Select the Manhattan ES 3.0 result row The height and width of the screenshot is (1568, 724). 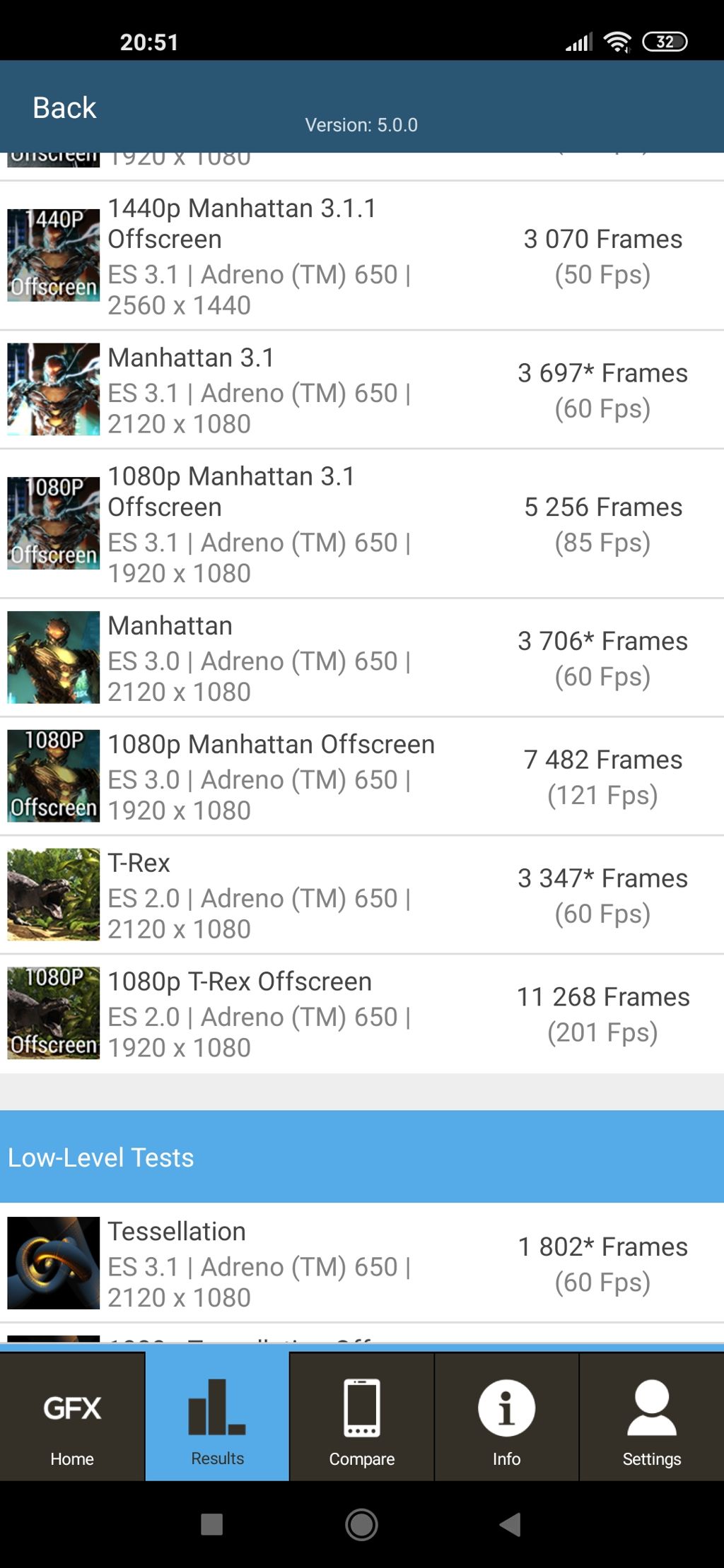[x=362, y=658]
